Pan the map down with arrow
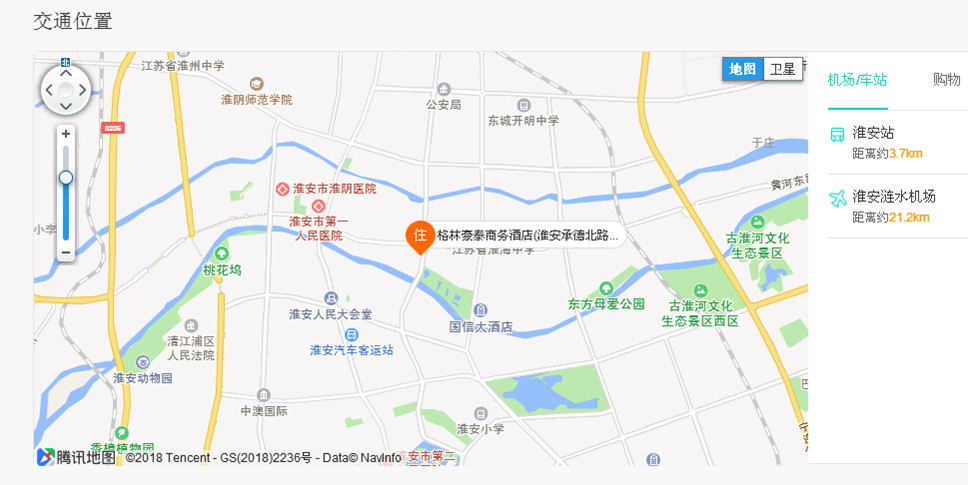This screenshot has height=485, width=968. [x=66, y=107]
